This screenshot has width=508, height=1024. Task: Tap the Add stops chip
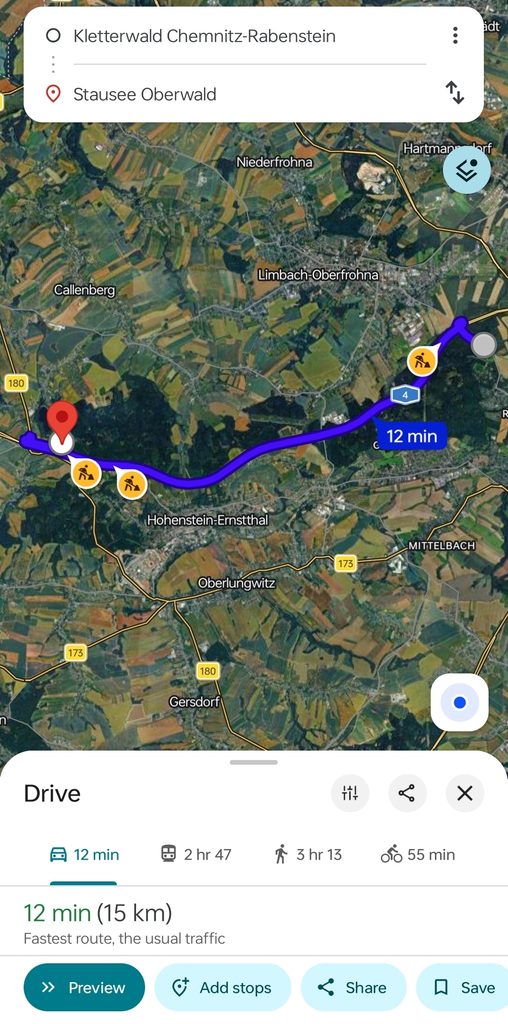(x=223, y=987)
